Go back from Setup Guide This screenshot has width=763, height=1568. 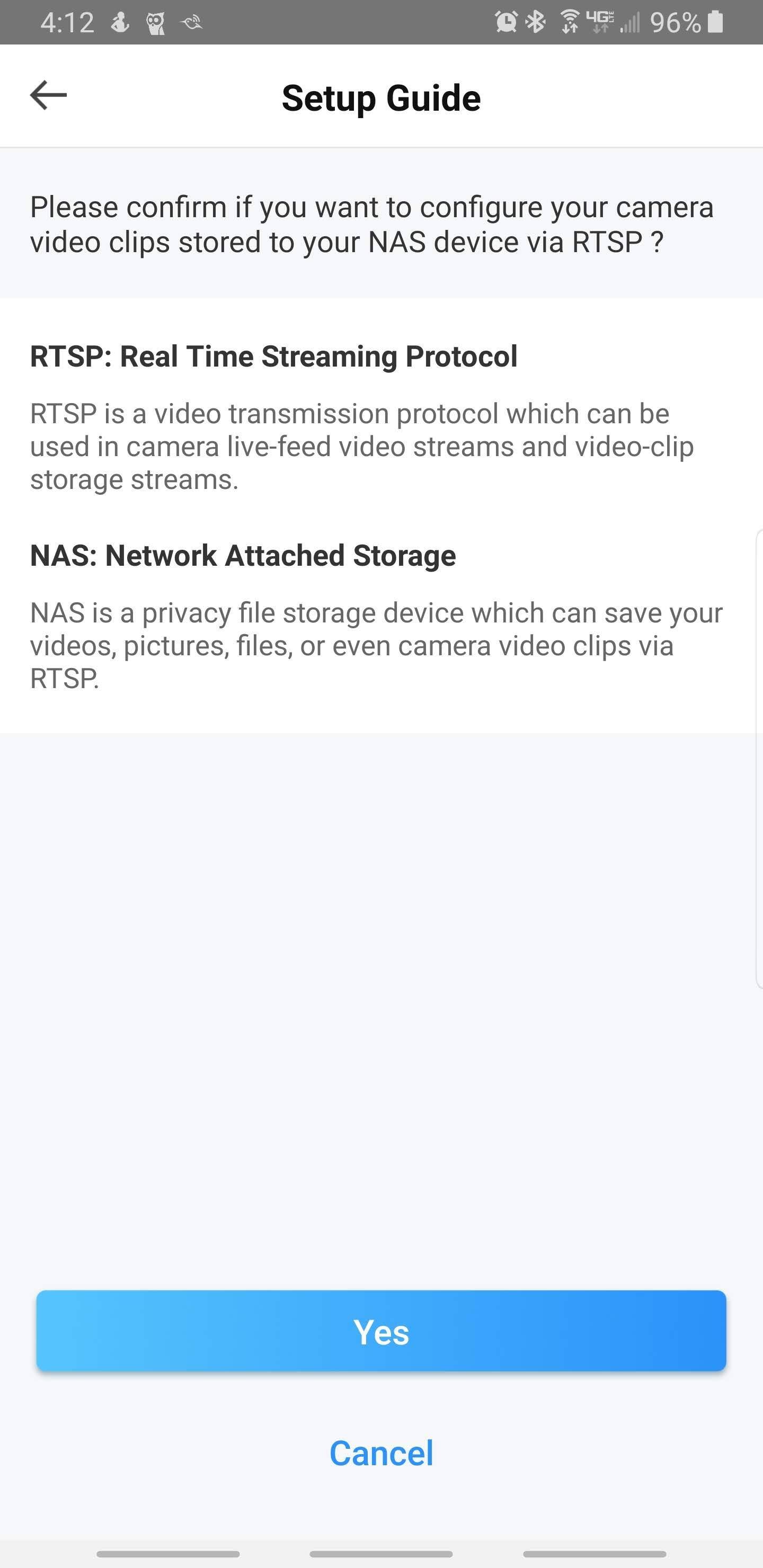click(x=48, y=95)
